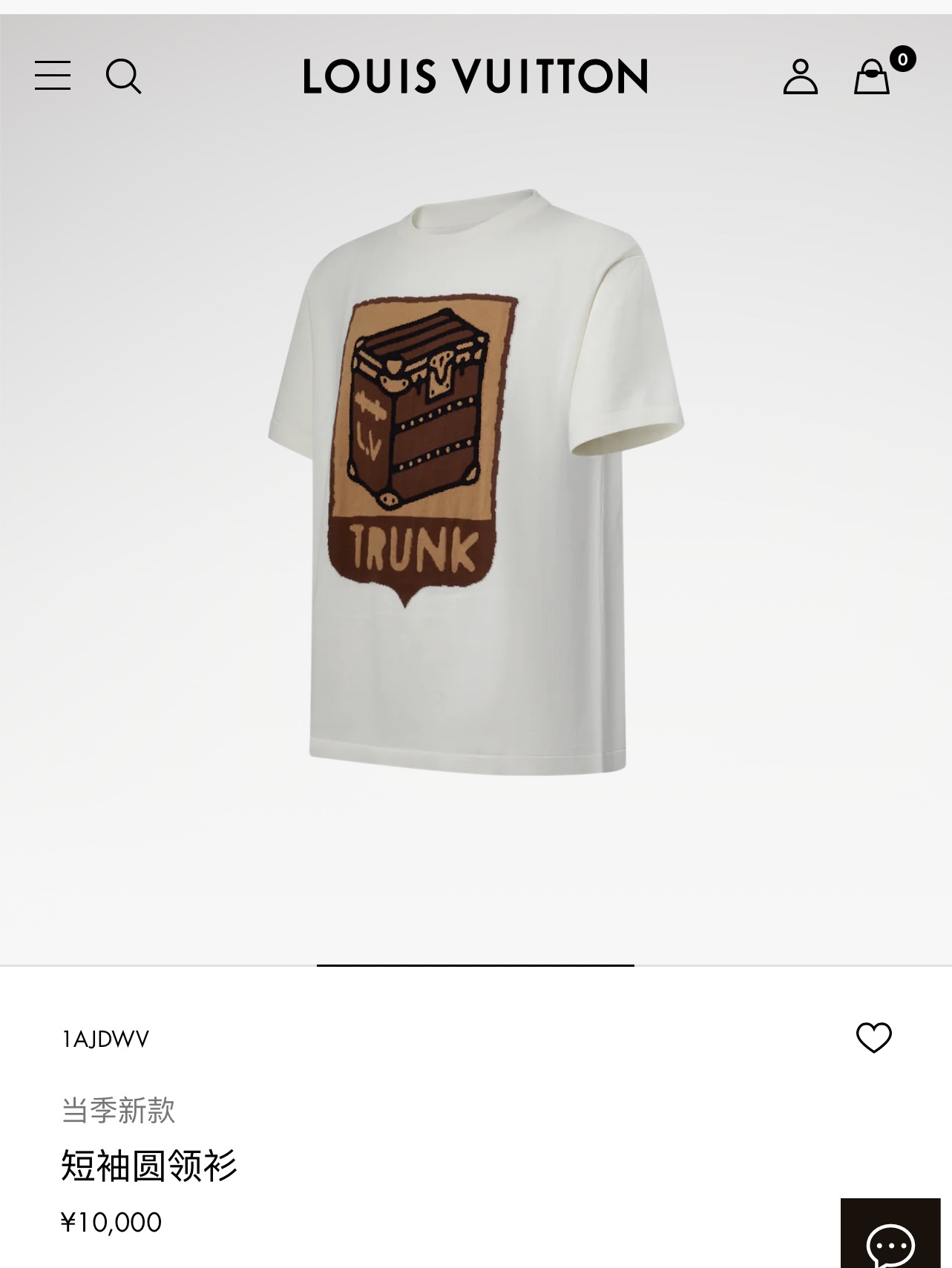
Task: Open the shopping bag
Action: (x=873, y=77)
